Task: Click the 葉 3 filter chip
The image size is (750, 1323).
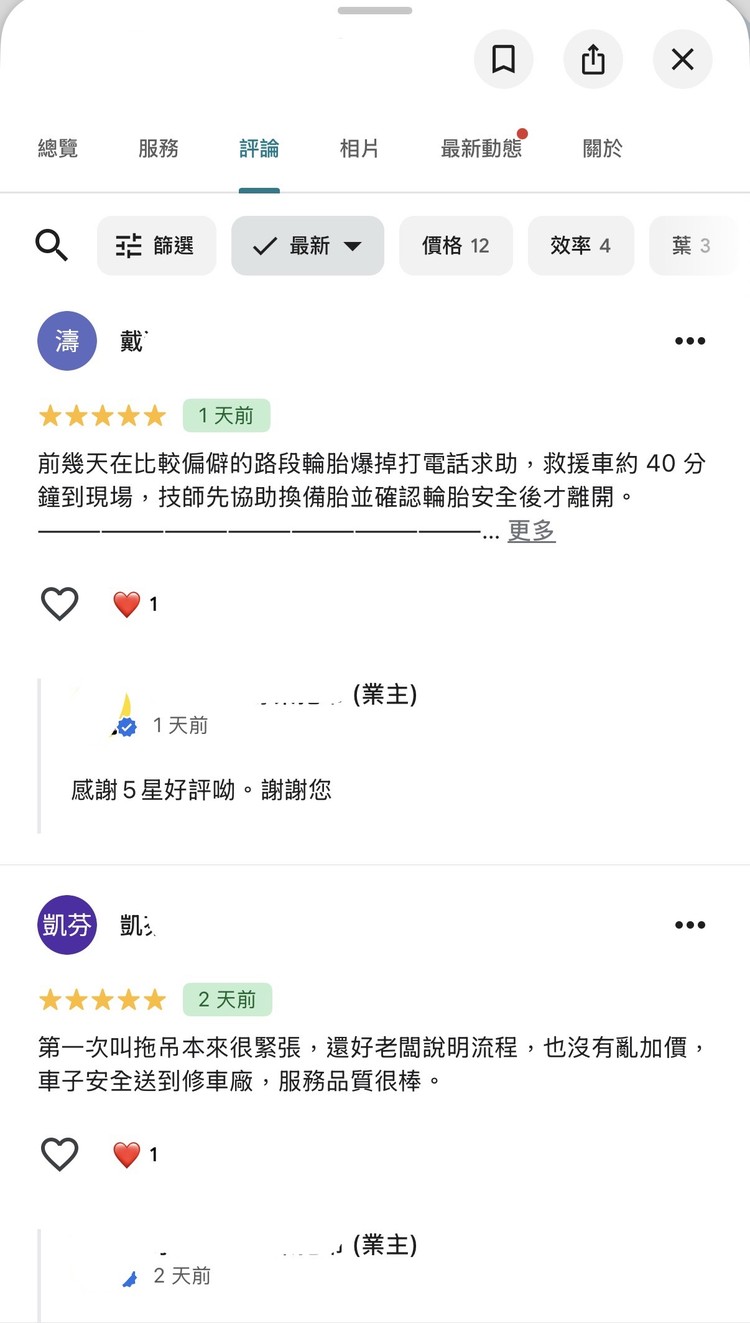Action: tap(692, 246)
